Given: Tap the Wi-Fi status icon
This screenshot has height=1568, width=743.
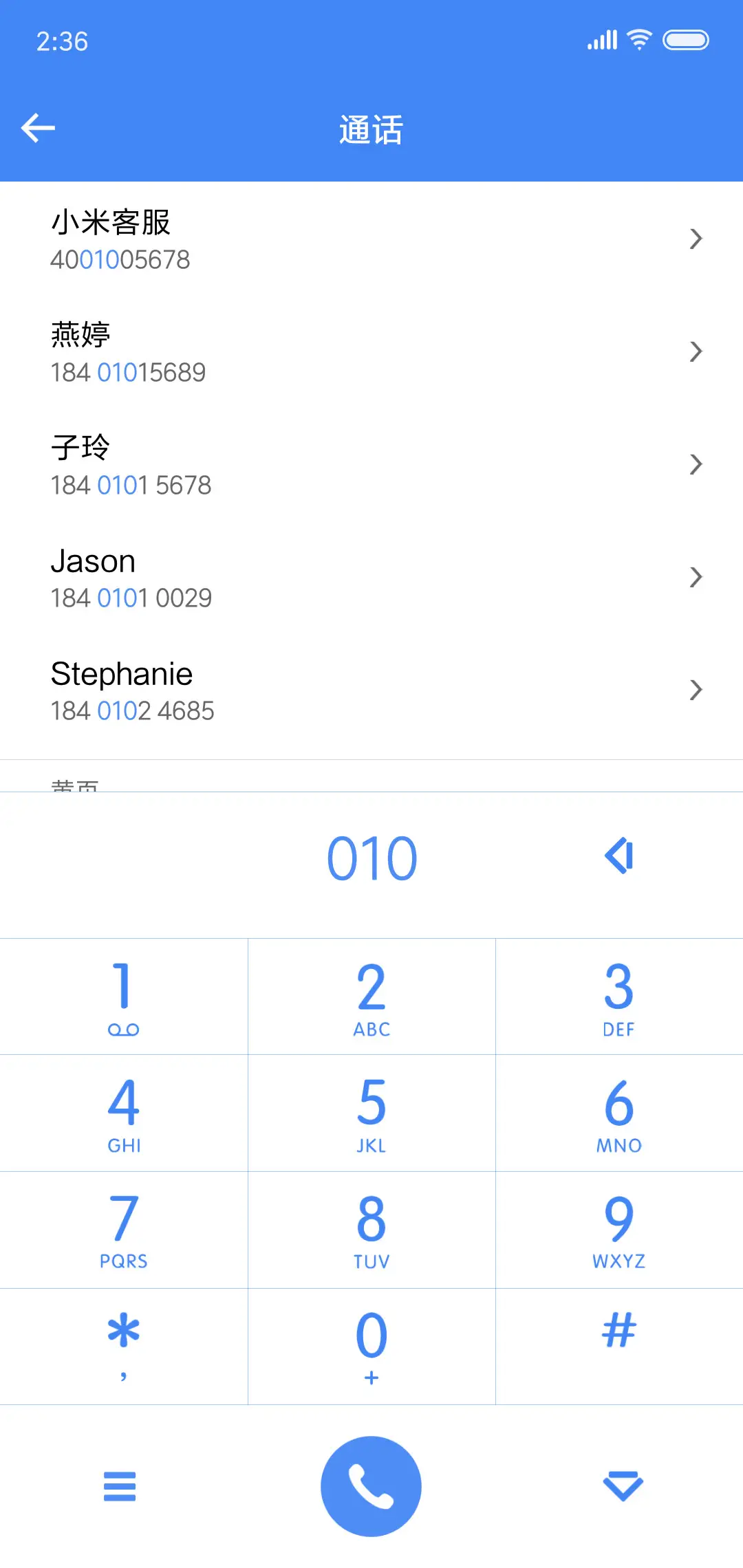Looking at the screenshot, I should pos(639,40).
